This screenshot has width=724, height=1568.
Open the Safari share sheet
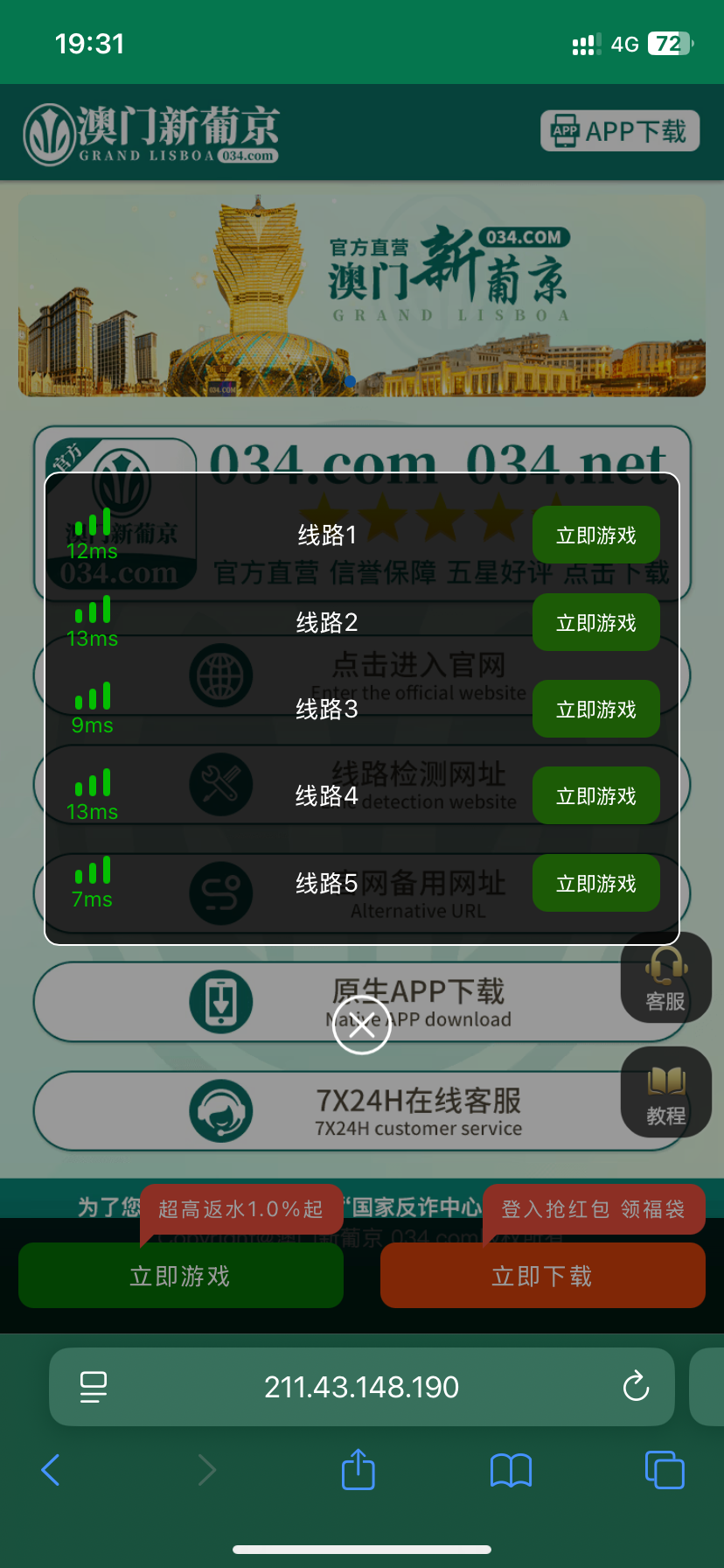tap(358, 1469)
